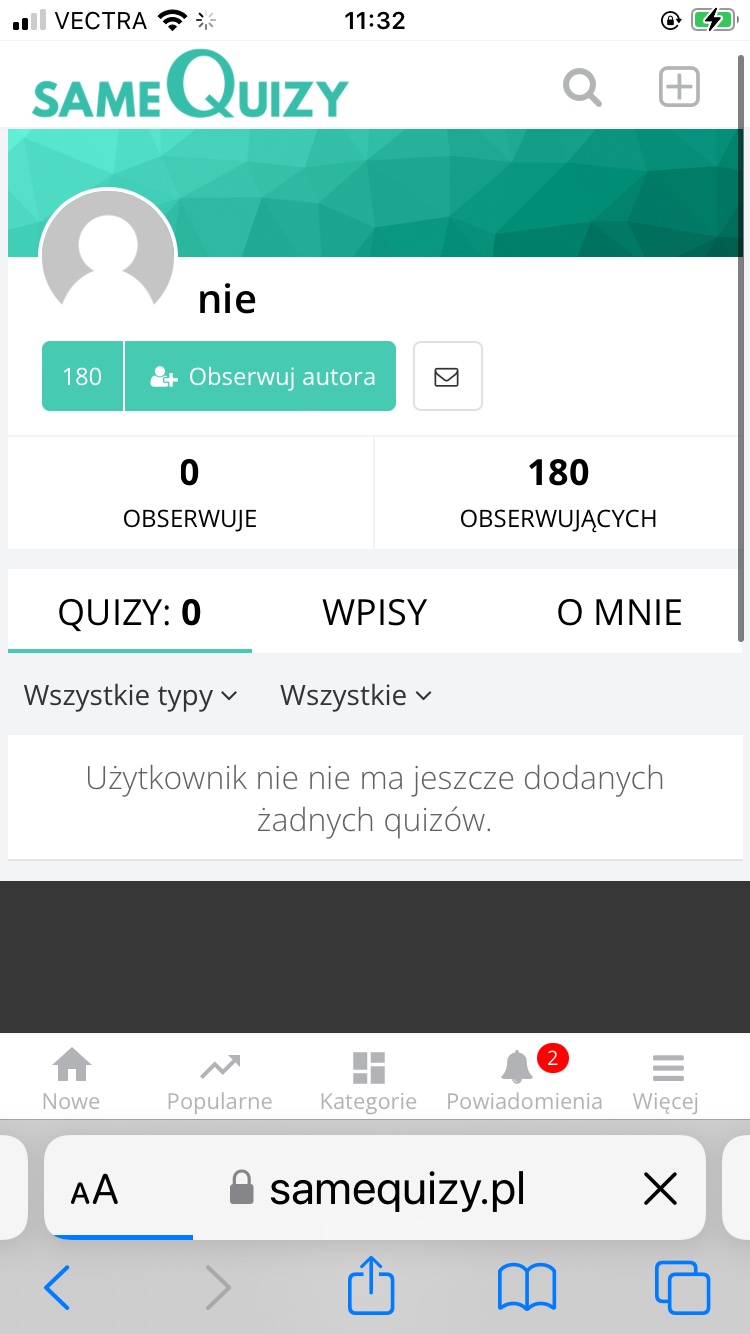The width and height of the screenshot is (750, 1334).
Task: Open Powiadomienia notifications
Action: point(523,1080)
